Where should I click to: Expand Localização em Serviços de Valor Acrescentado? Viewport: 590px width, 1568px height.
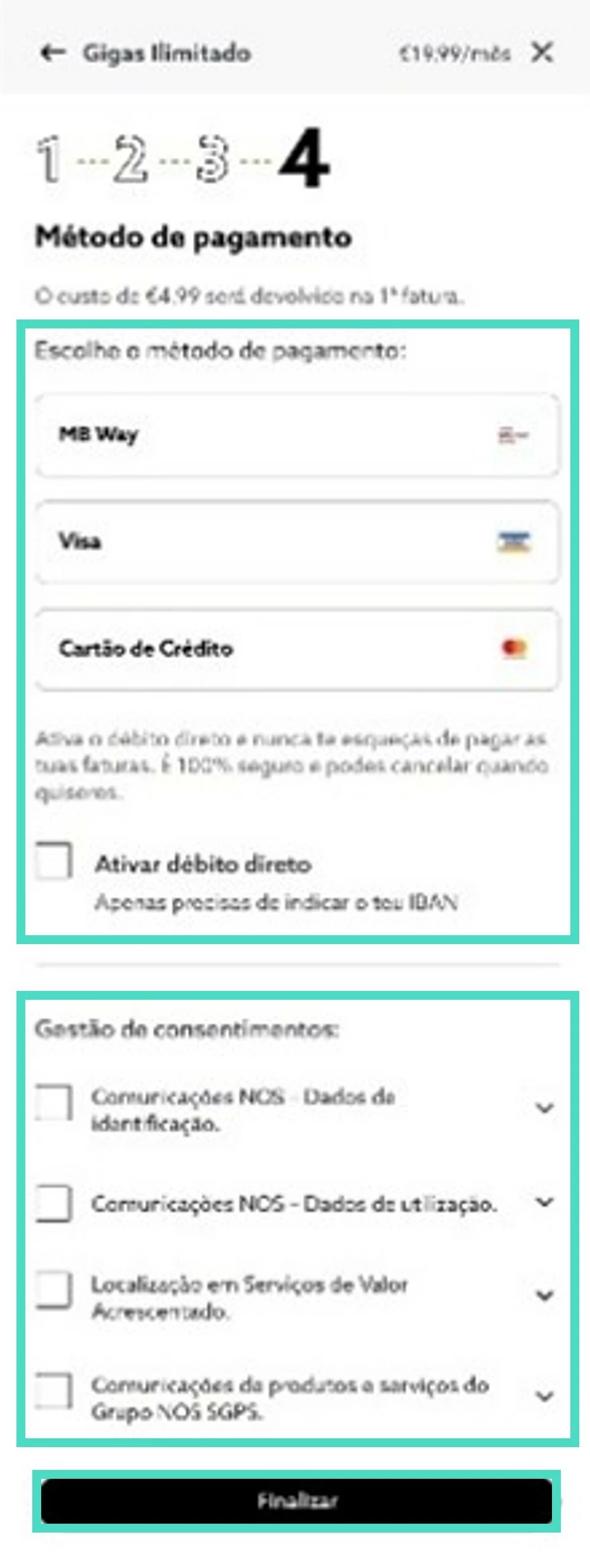[544, 1295]
